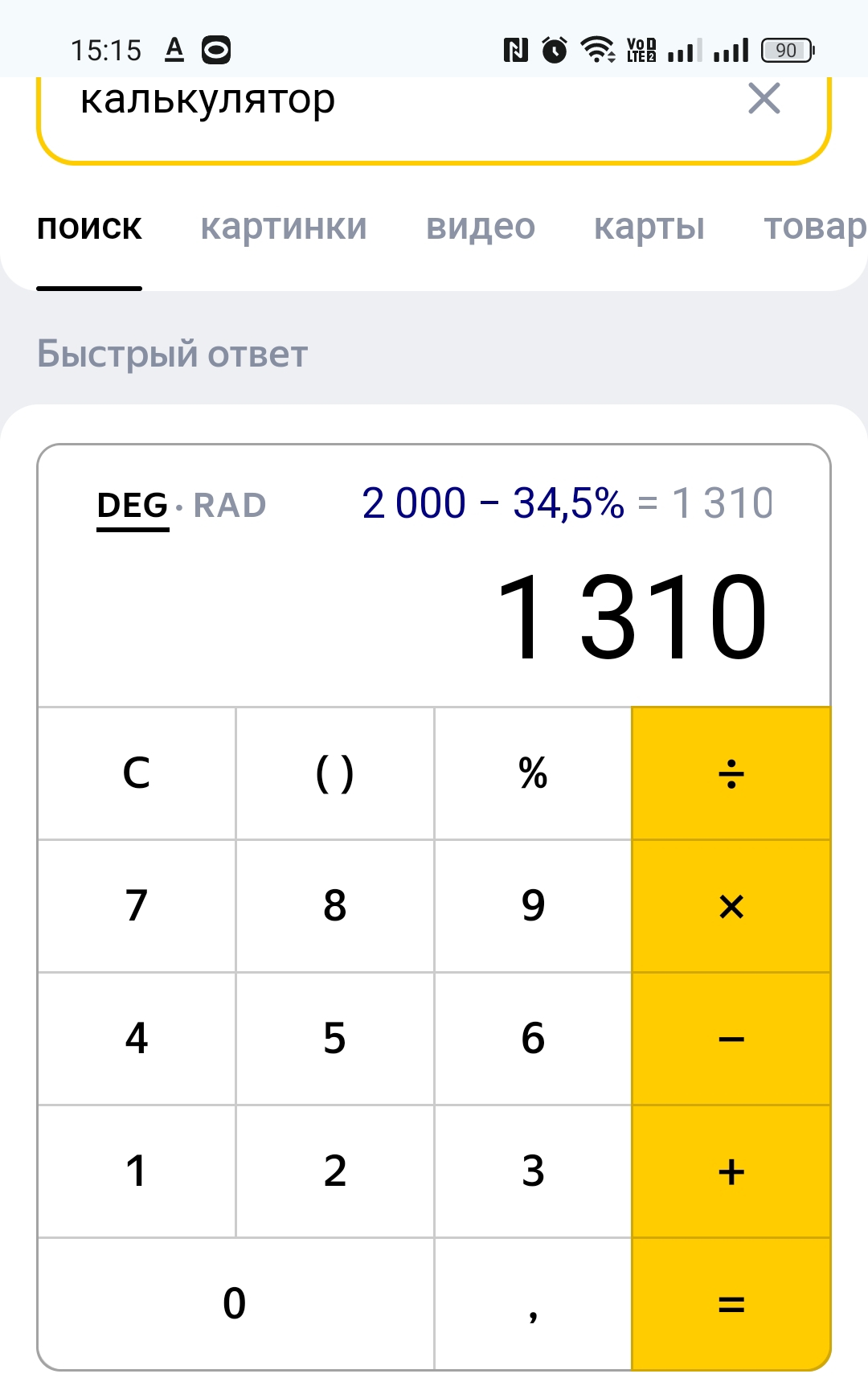This screenshot has height=1382, width=868.
Task: Clear the search query with the X
Action: pos(764,100)
